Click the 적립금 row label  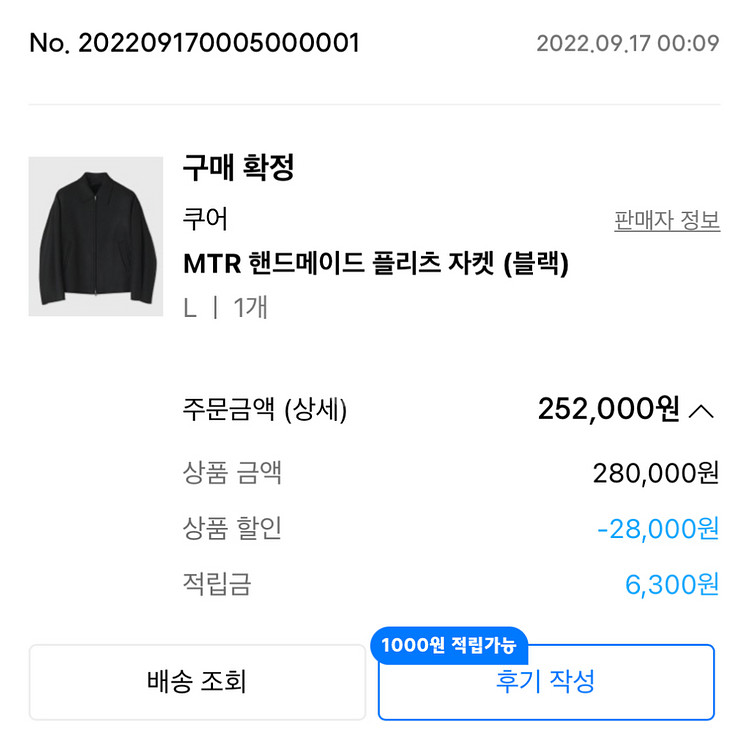(215, 585)
